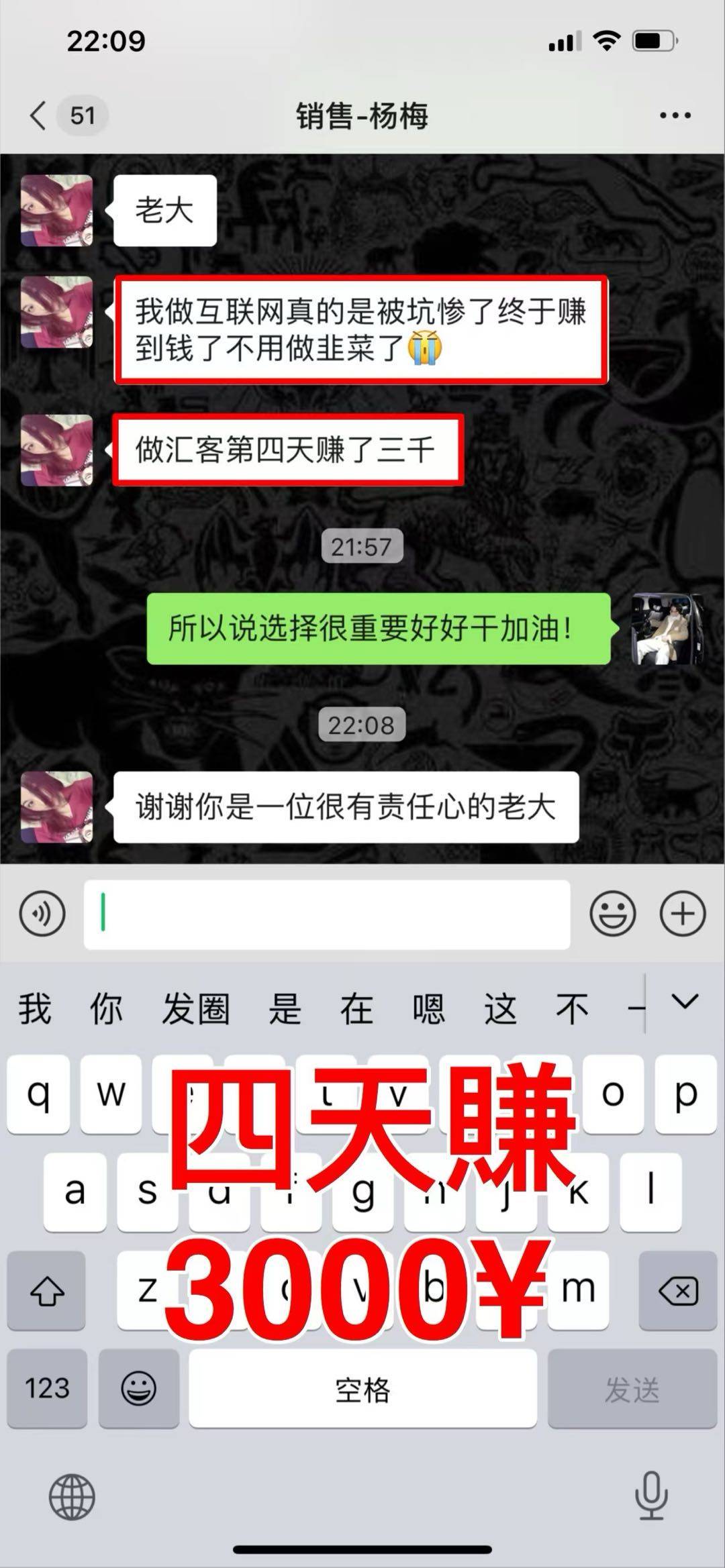Open the plus attachment menu
Screen dimensions: 725x1568
click(683, 914)
